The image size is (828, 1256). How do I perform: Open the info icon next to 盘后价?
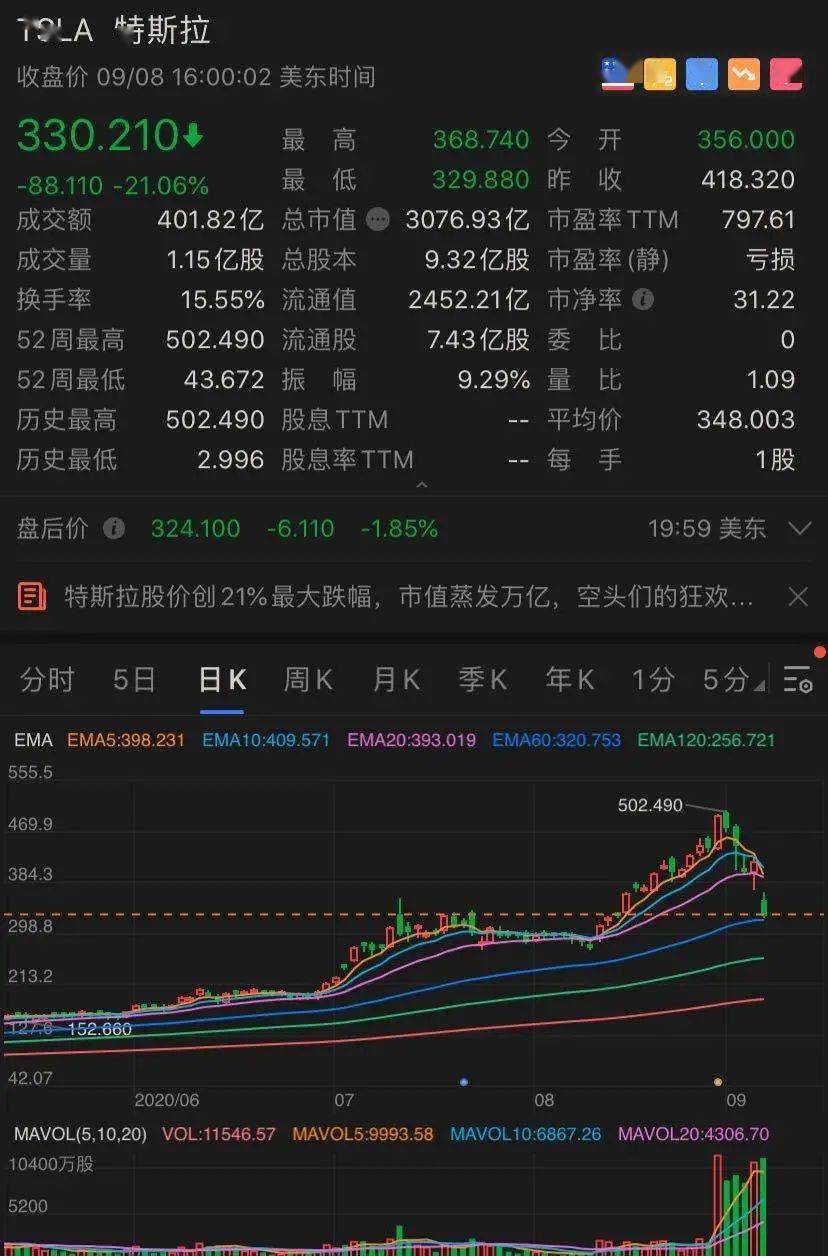(114, 529)
